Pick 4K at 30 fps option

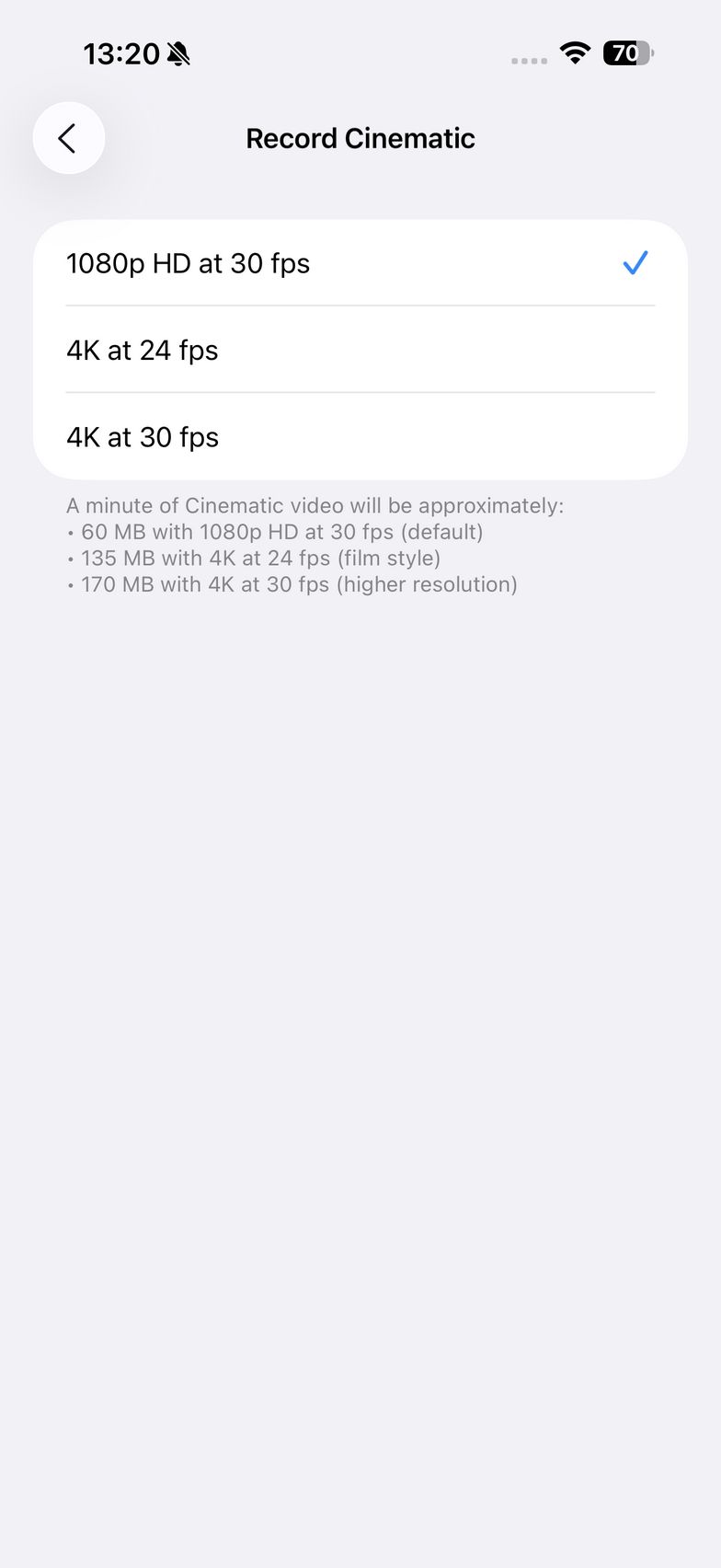tap(359, 437)
